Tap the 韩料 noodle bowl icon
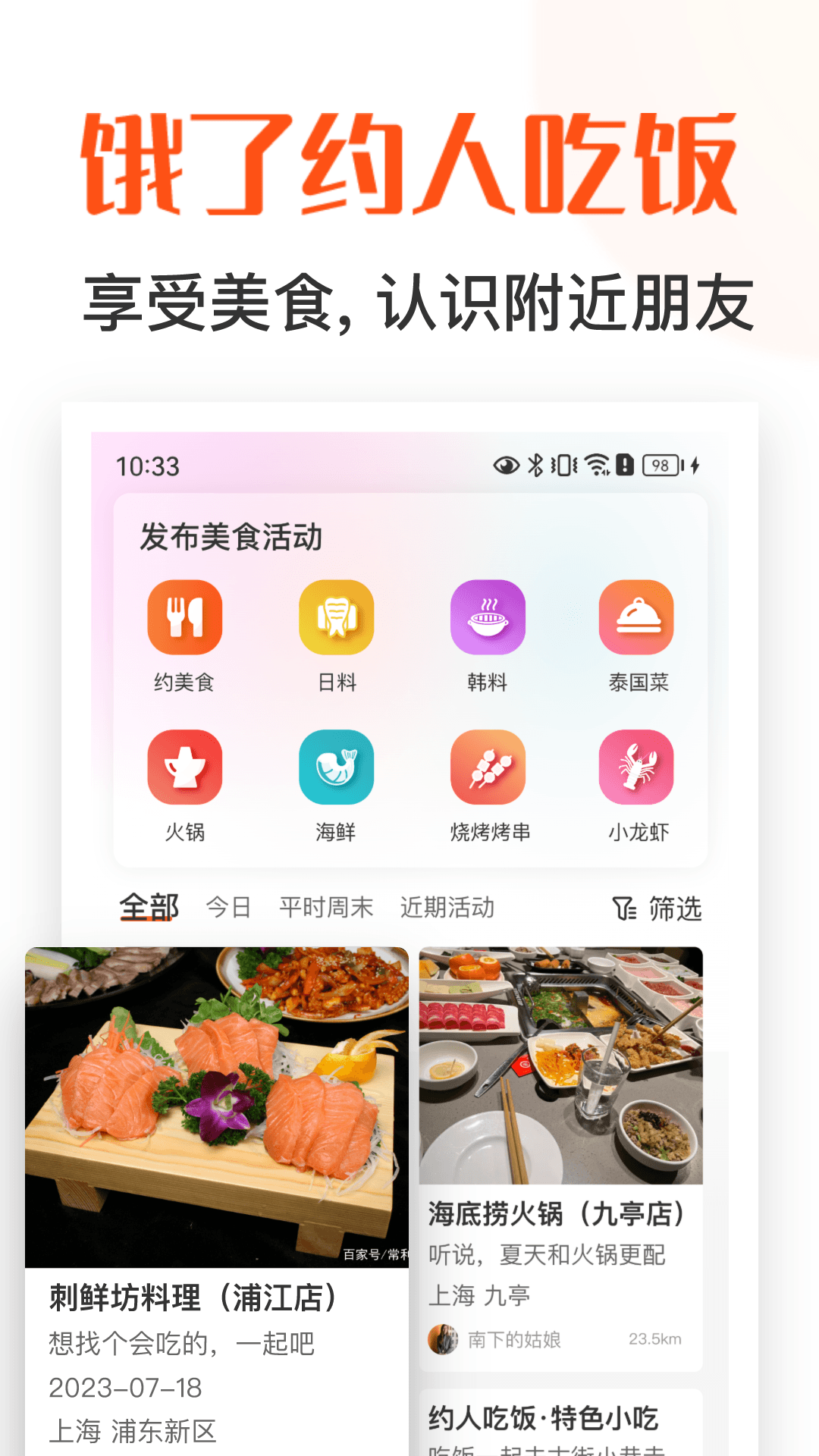819x1456 pixels. tap(488, 617)
